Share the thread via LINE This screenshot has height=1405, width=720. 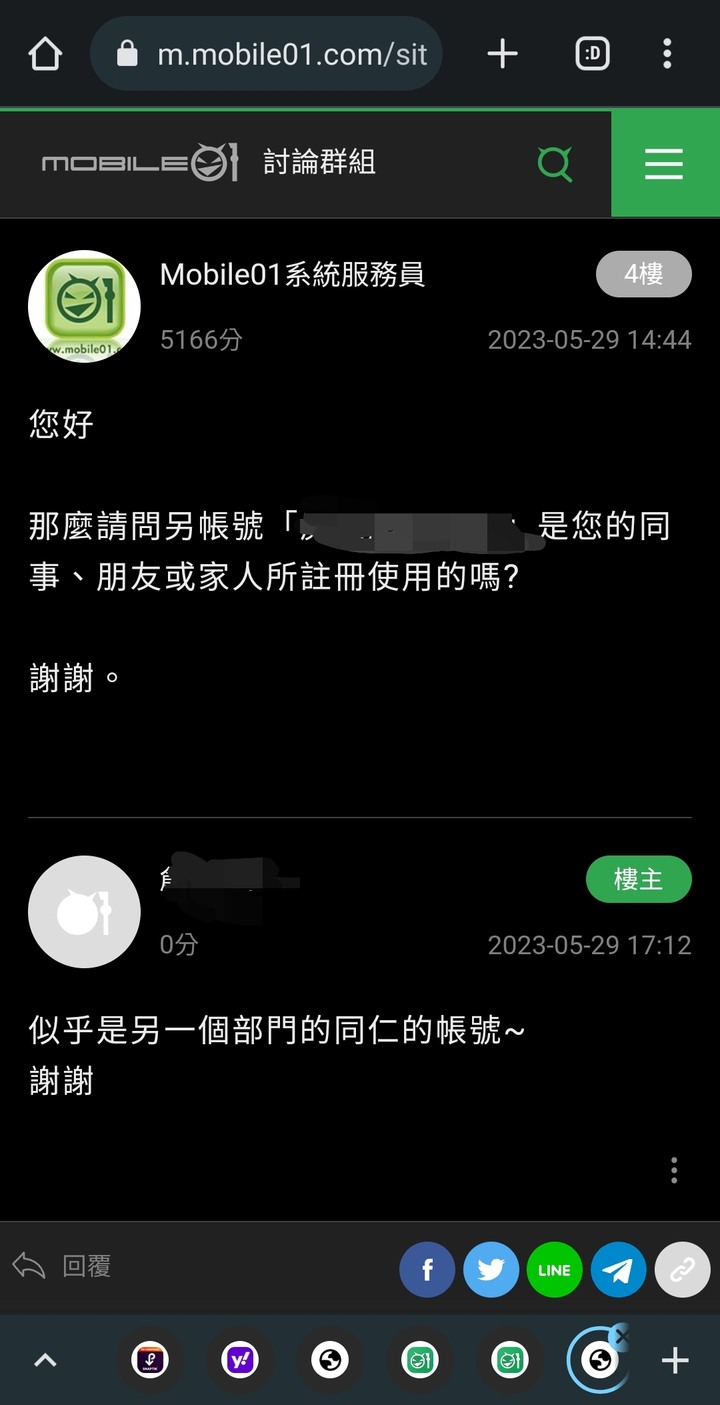coord(554,1269)
